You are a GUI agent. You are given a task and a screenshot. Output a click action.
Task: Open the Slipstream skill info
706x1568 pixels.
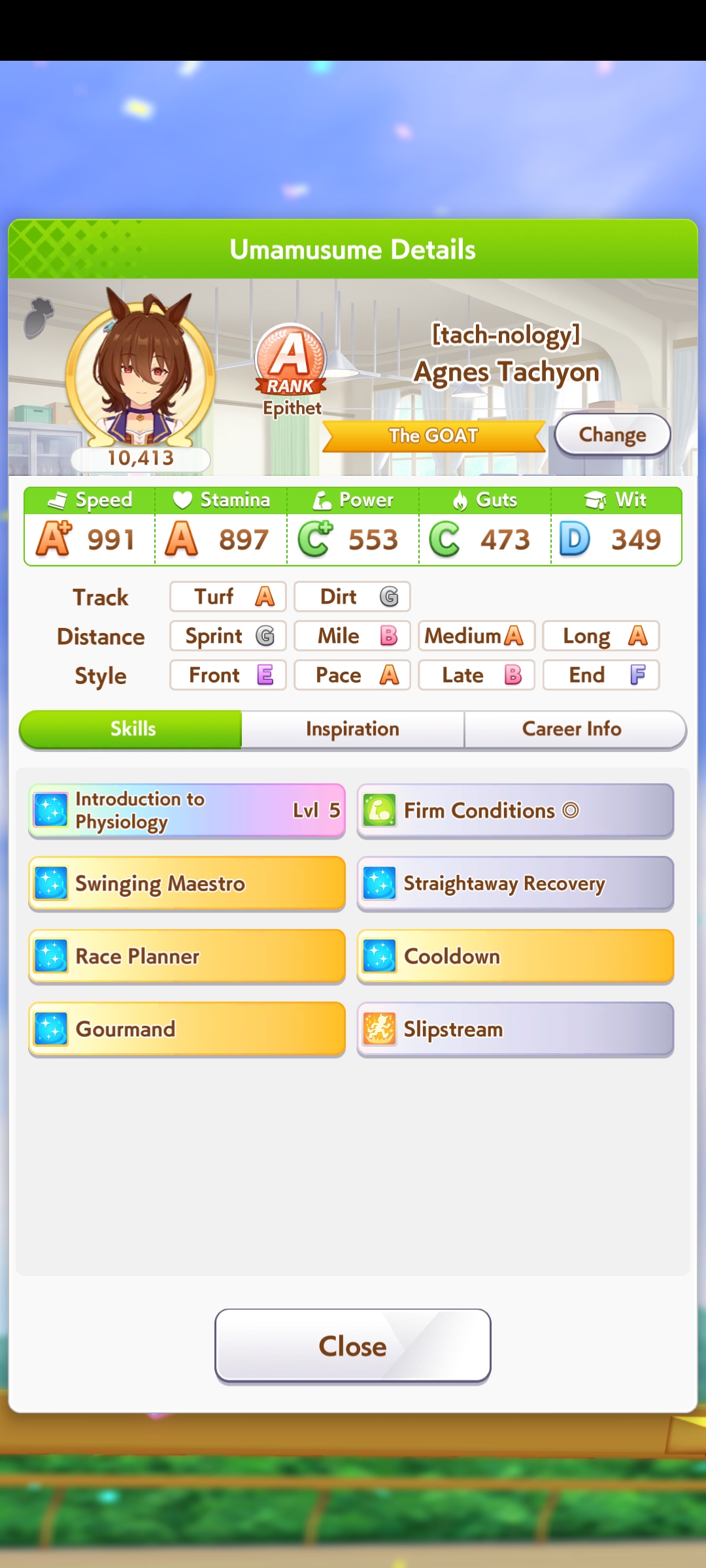pyautogui.click(x=515, y=1029)
